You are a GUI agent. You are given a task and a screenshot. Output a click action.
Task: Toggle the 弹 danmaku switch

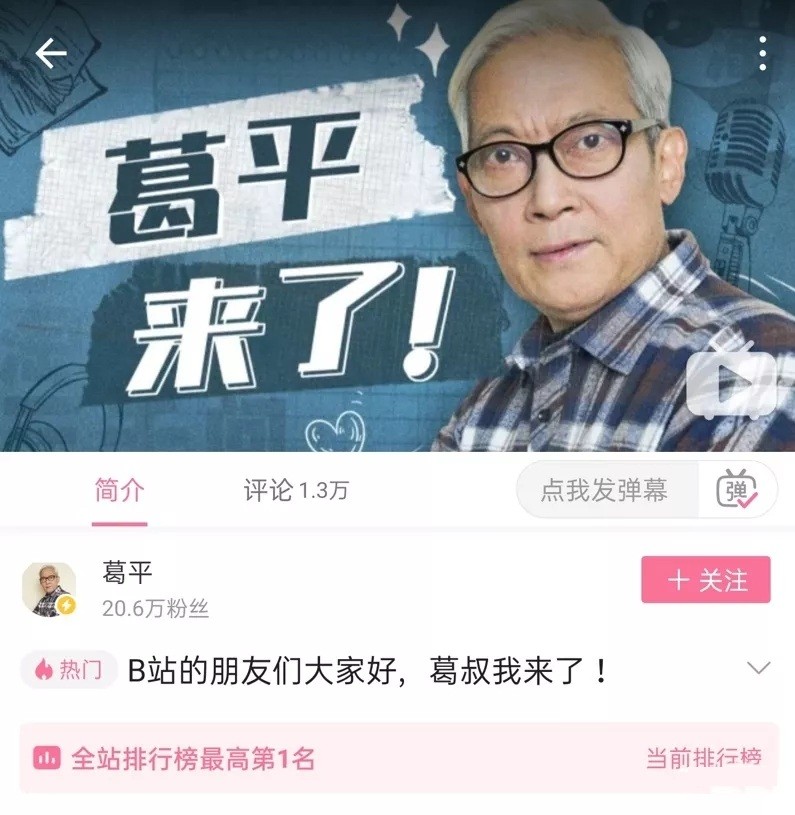(736, 490)
